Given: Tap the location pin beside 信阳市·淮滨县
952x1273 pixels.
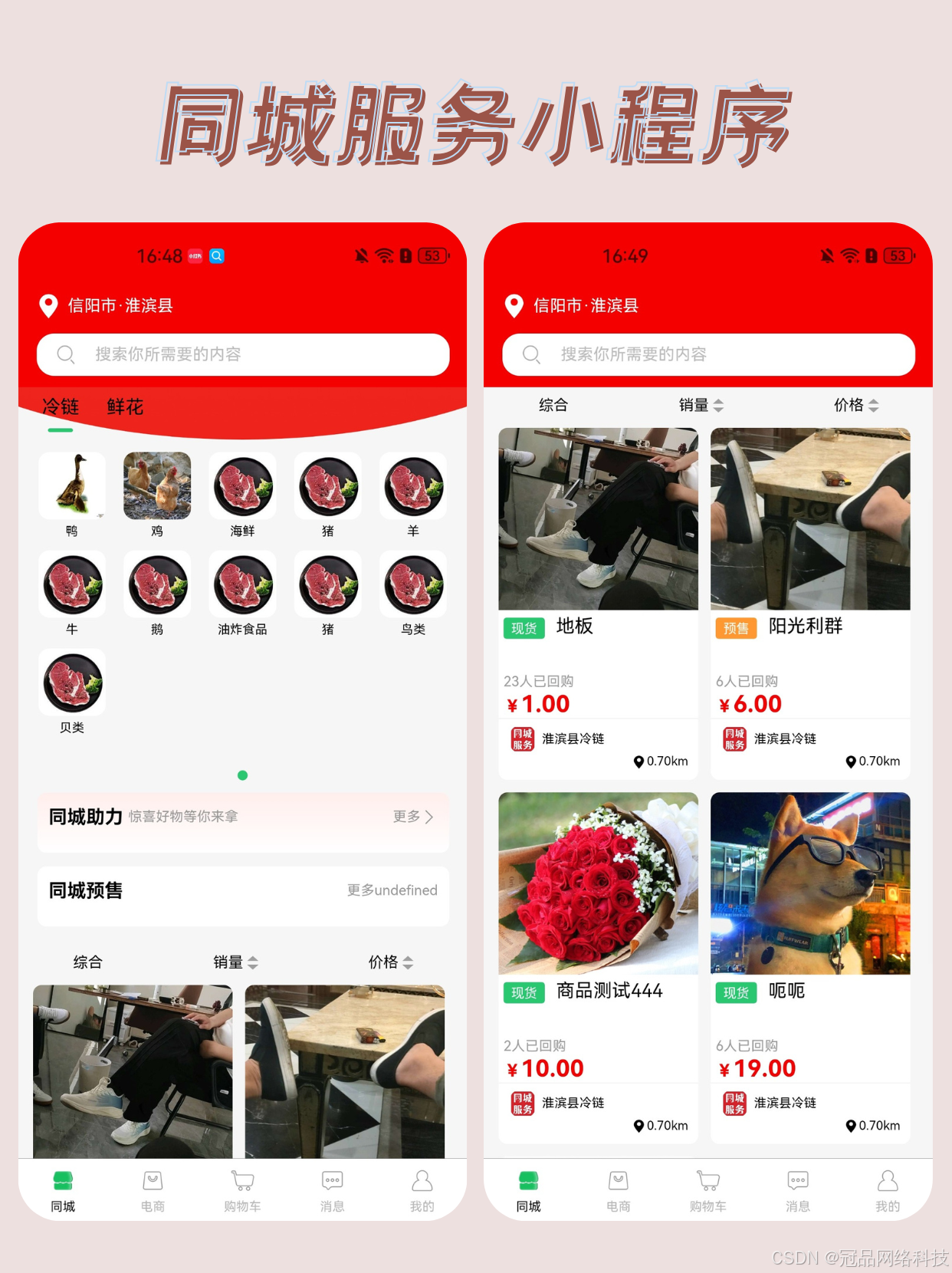Looking at the screenshot, I should [48, 305].
